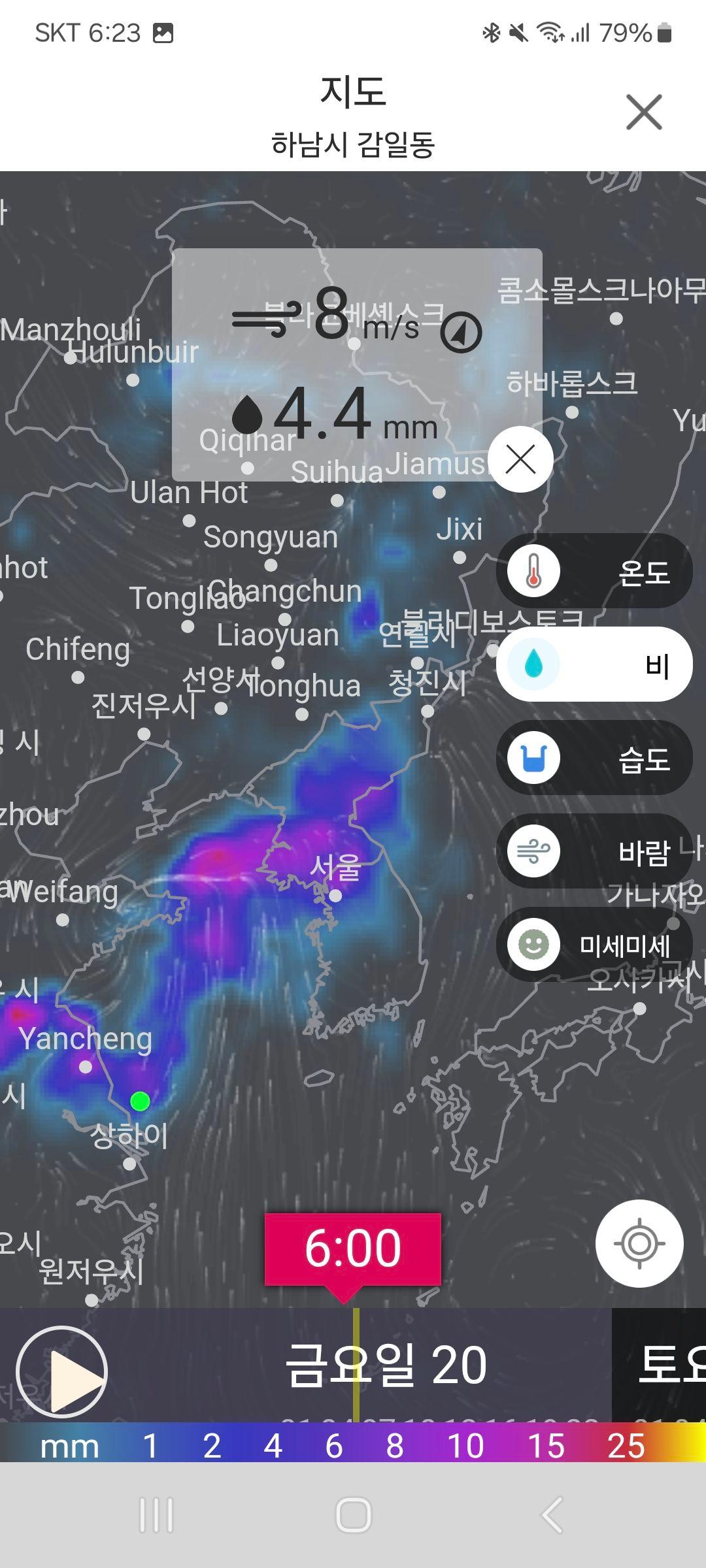Show the 바람 (wind) layer

594,851
